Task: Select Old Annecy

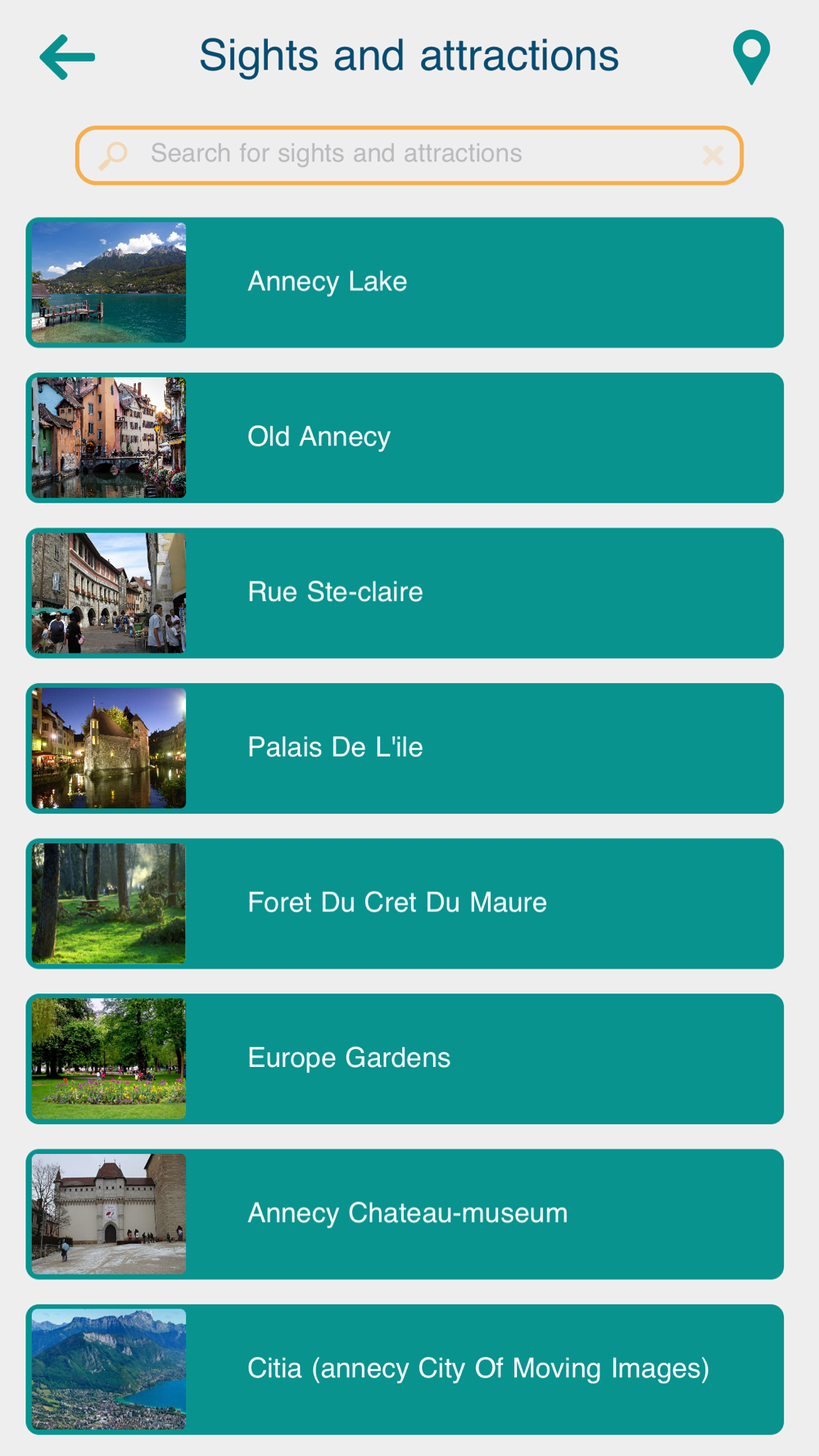Action: click(x=405, y=437)
